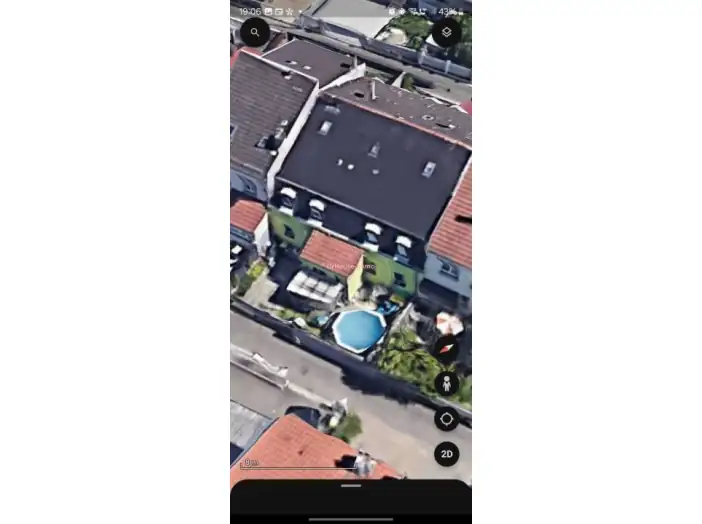Tap the compass to reset north
The image size is (702, 524).
point(447,348)
